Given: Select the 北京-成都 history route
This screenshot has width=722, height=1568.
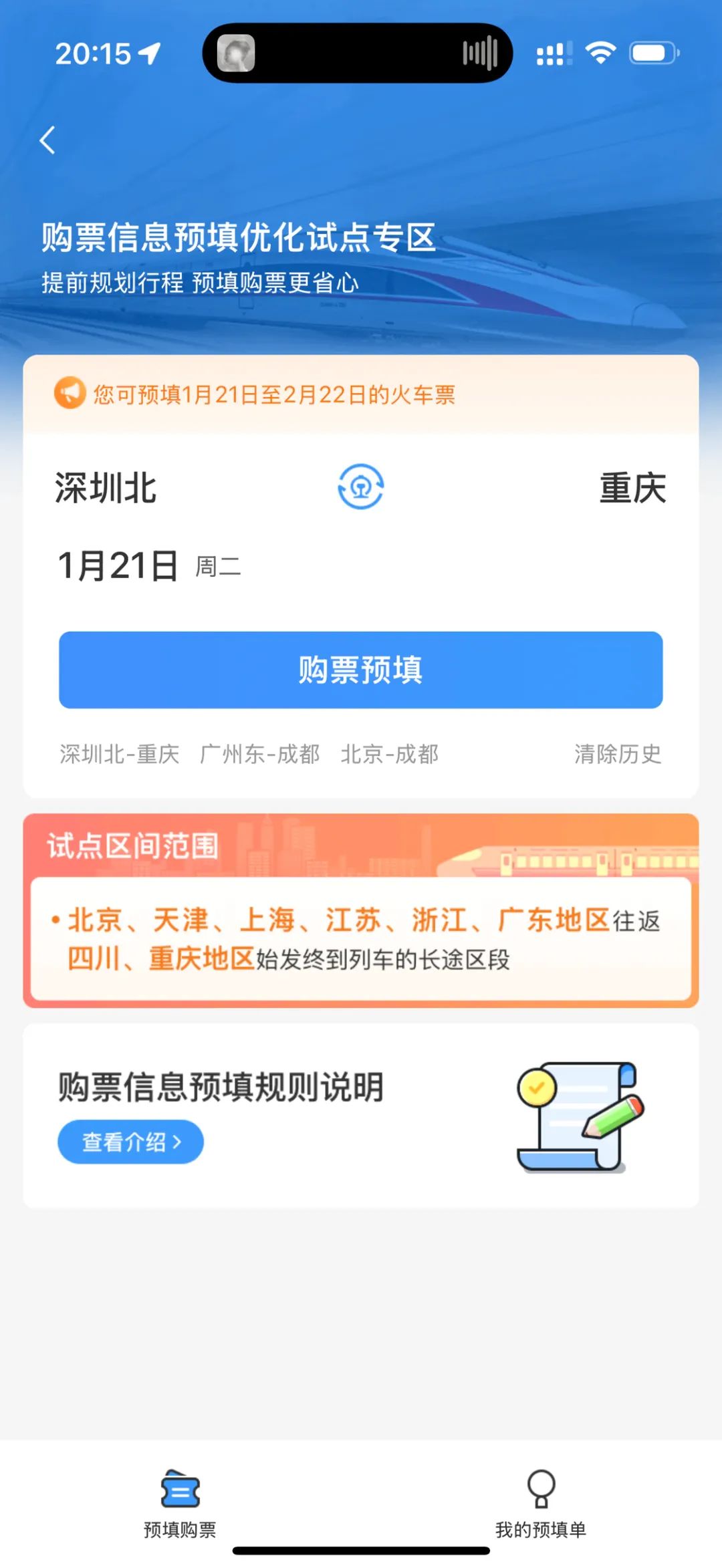Looking at the screenshot, I should (390, 754).
